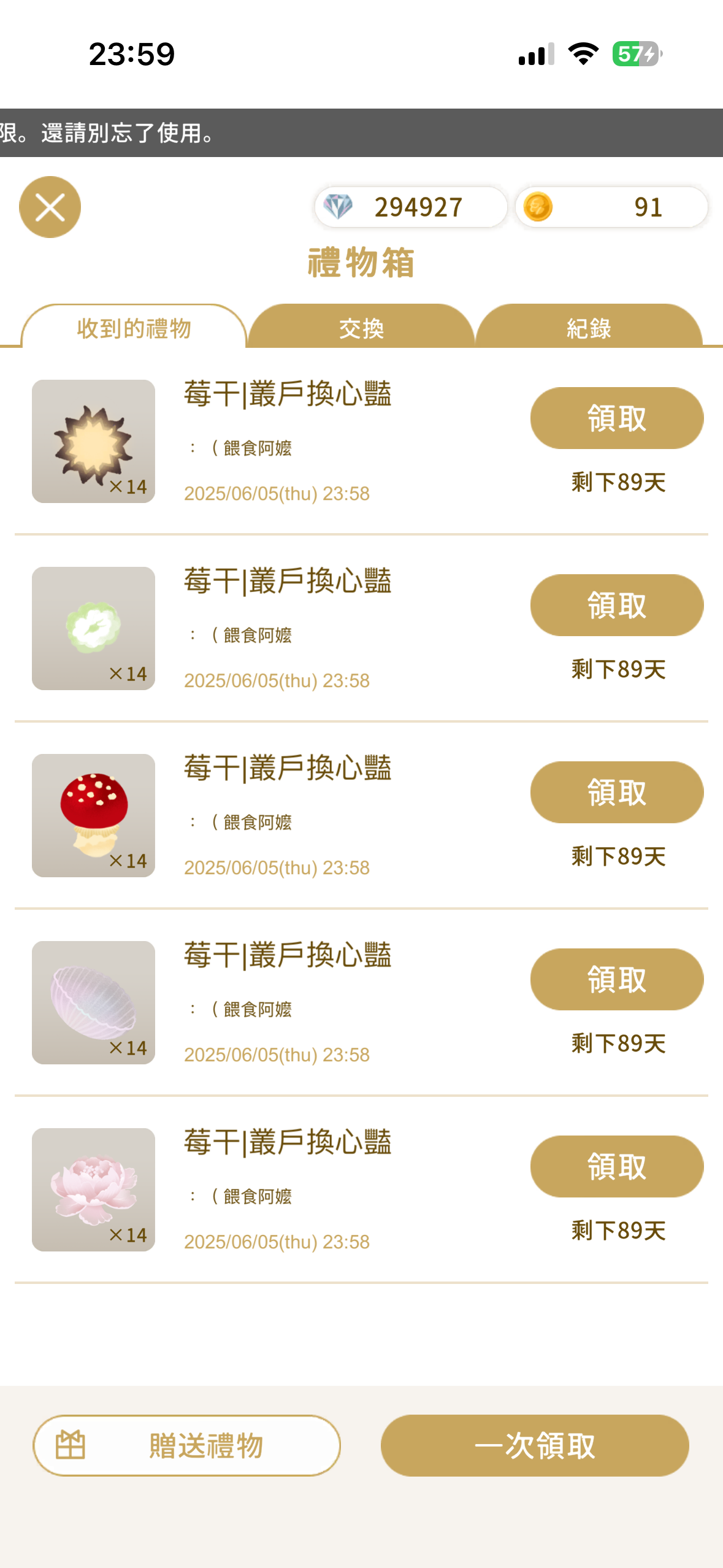Claim the white-green flower gift
This screenshot has width=723, height=1568.
coord(616,605)
